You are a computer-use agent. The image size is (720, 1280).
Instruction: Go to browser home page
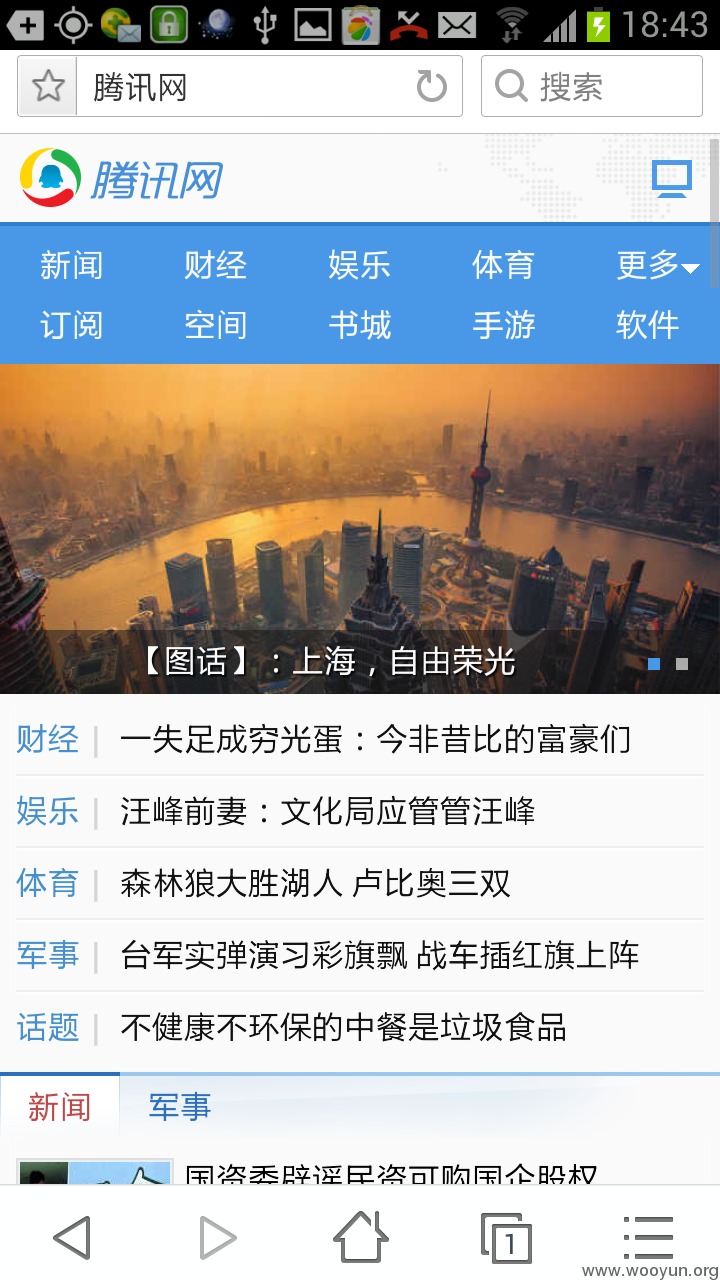pyautogui.click(x=360, y=1236)
